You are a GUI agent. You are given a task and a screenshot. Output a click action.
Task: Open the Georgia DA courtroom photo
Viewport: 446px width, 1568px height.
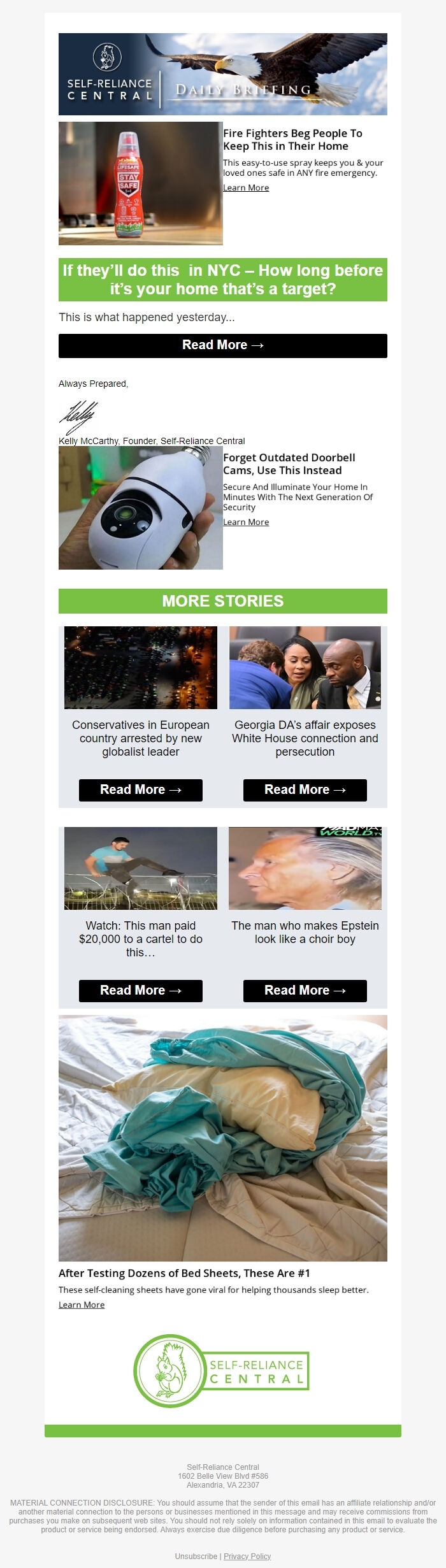pos(305,667)
